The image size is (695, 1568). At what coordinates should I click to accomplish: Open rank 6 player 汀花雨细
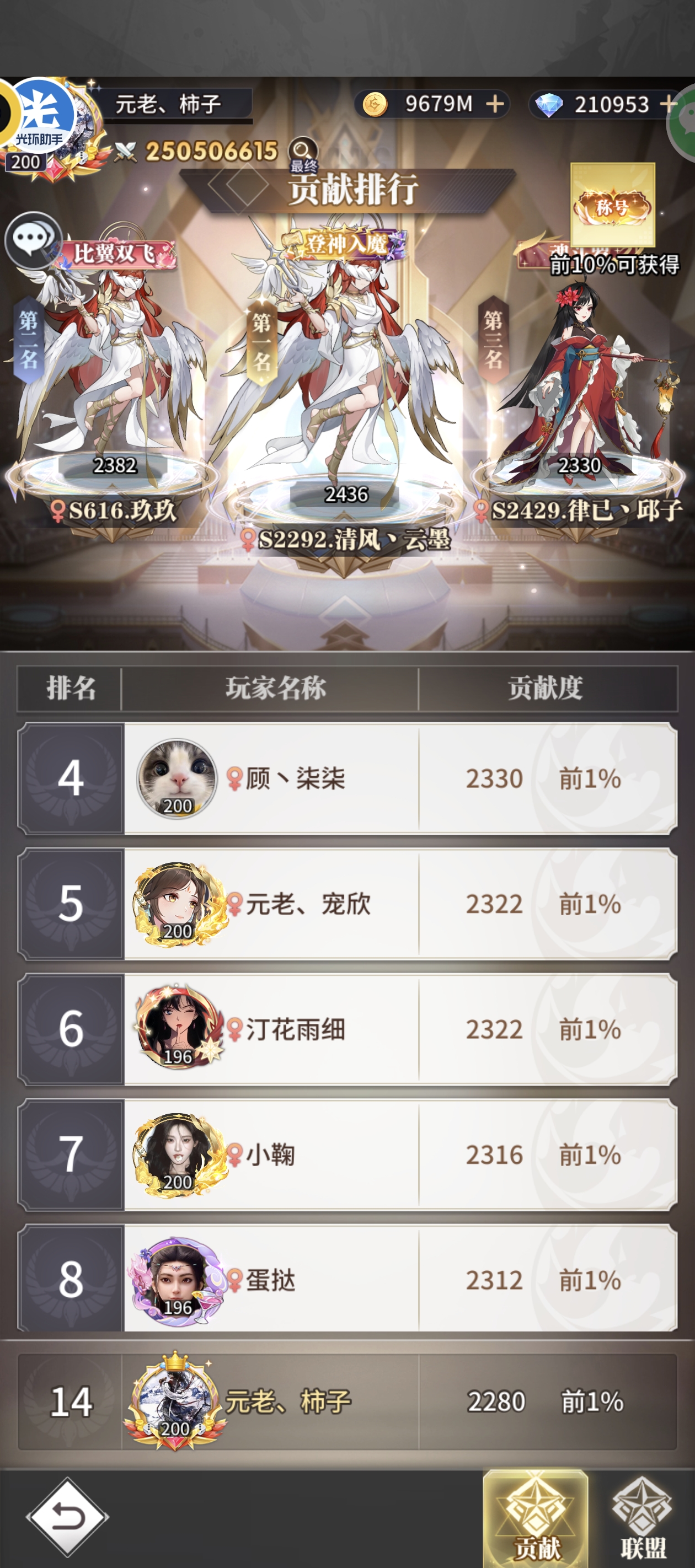tap(347, 1029)
